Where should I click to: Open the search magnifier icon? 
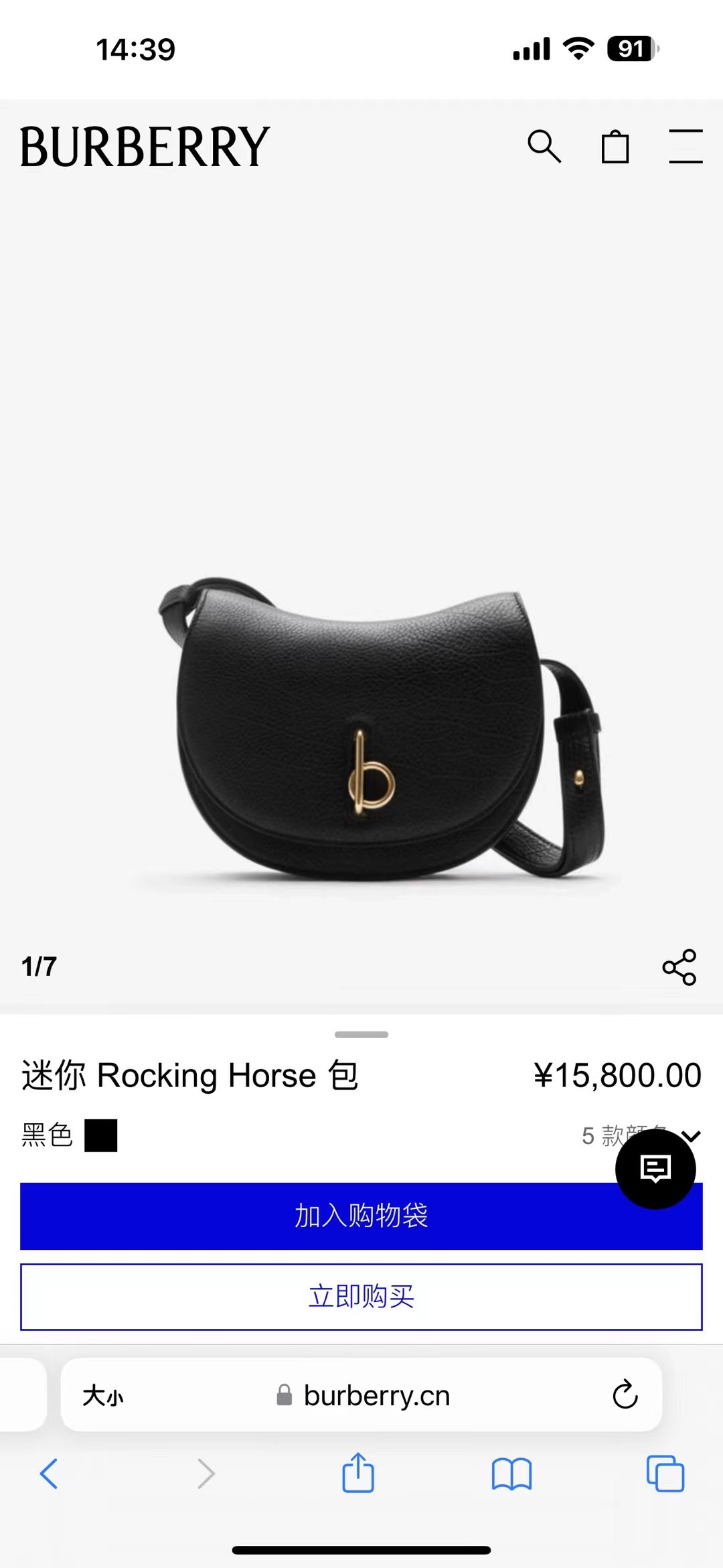click(x=544, y=147)
